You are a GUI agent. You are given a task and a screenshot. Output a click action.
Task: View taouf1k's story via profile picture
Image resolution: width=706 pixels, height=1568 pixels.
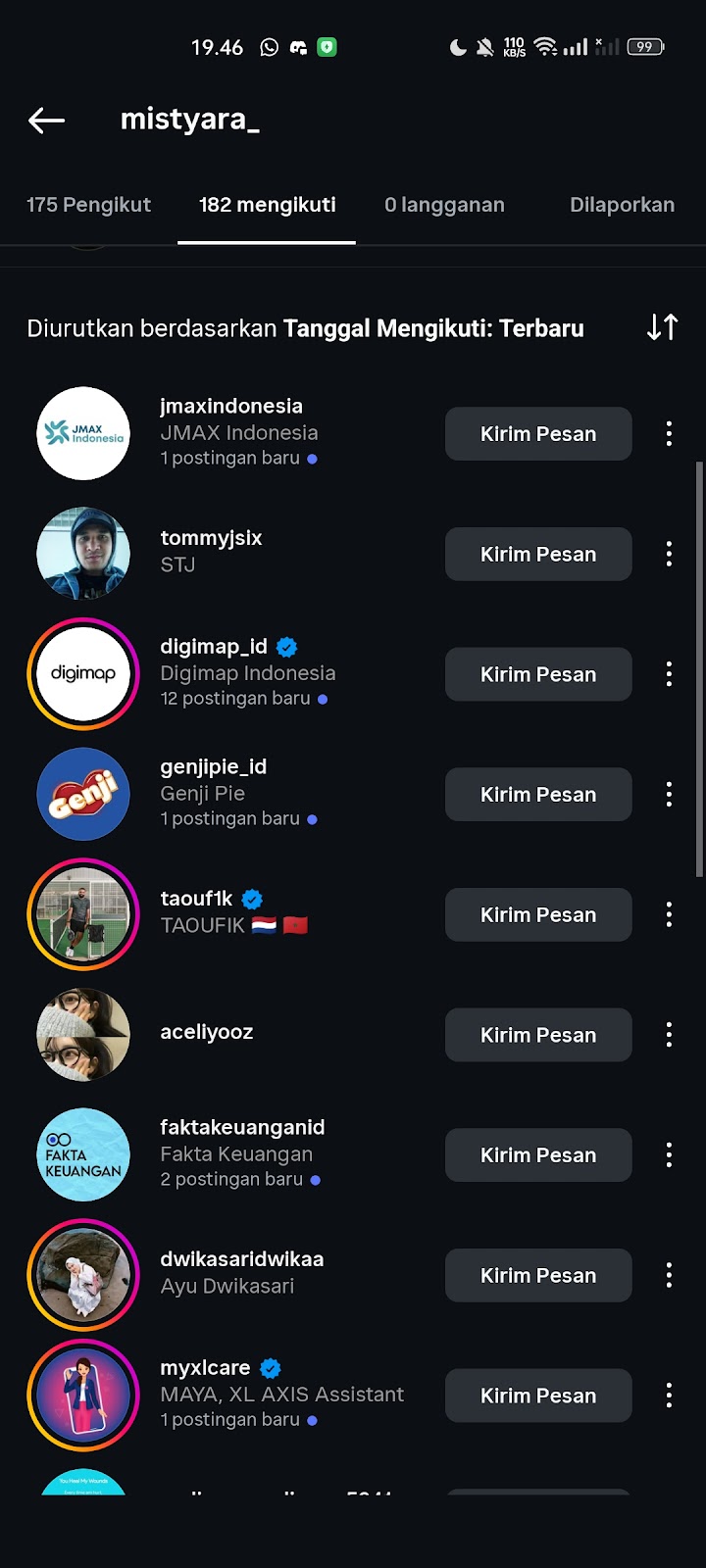(83, 914)
